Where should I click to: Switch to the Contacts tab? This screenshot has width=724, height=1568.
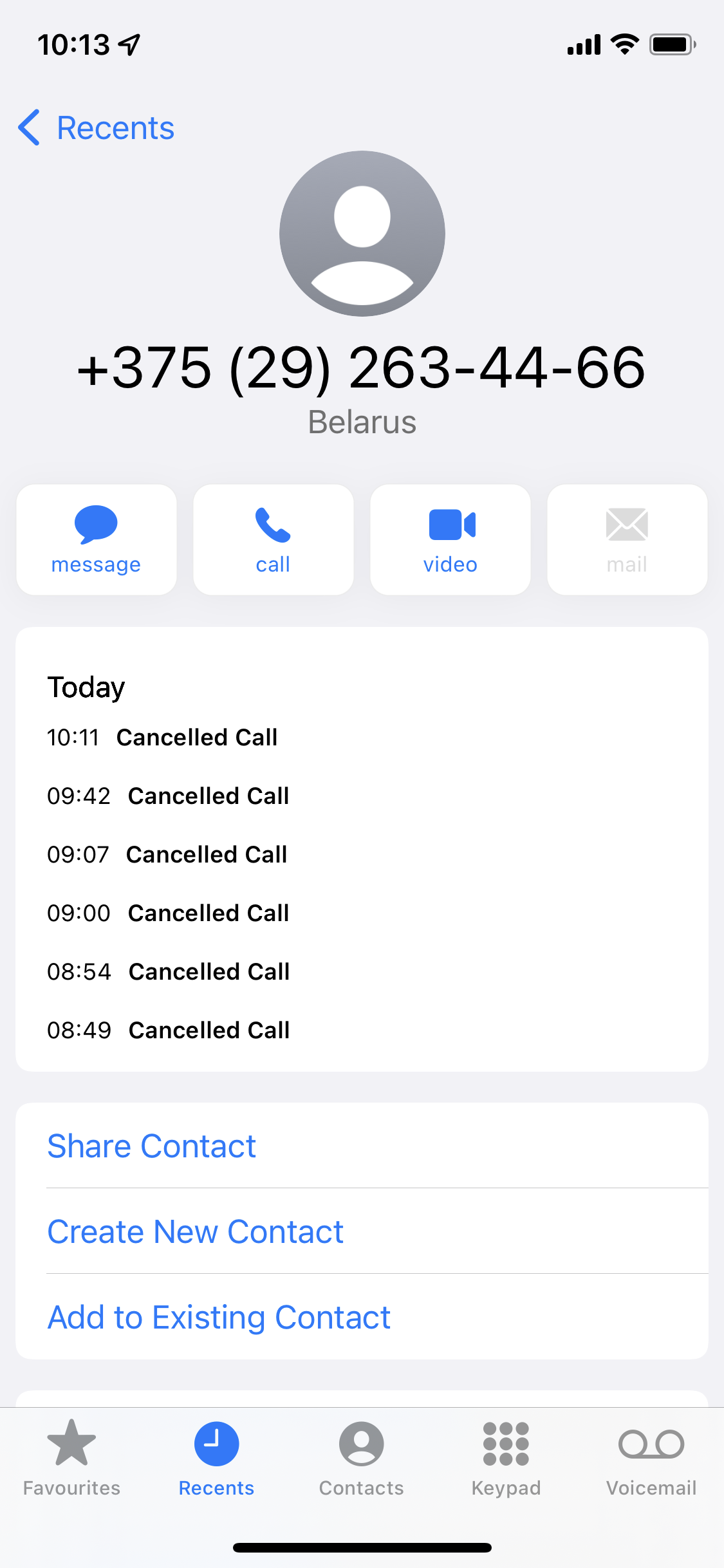[362, 1457]
